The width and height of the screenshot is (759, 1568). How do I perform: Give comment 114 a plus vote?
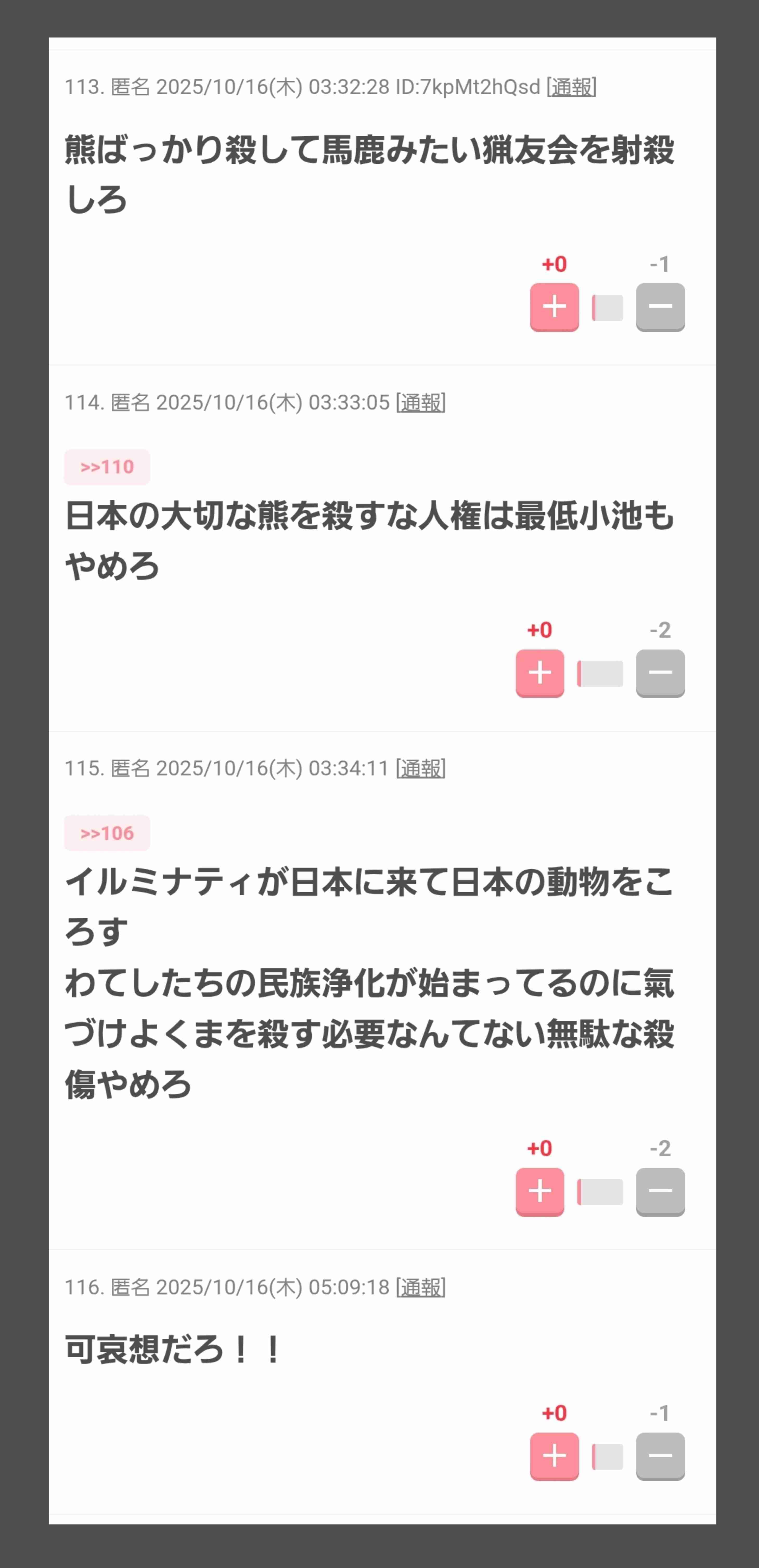pyautogui.click(x=539, y=673)
